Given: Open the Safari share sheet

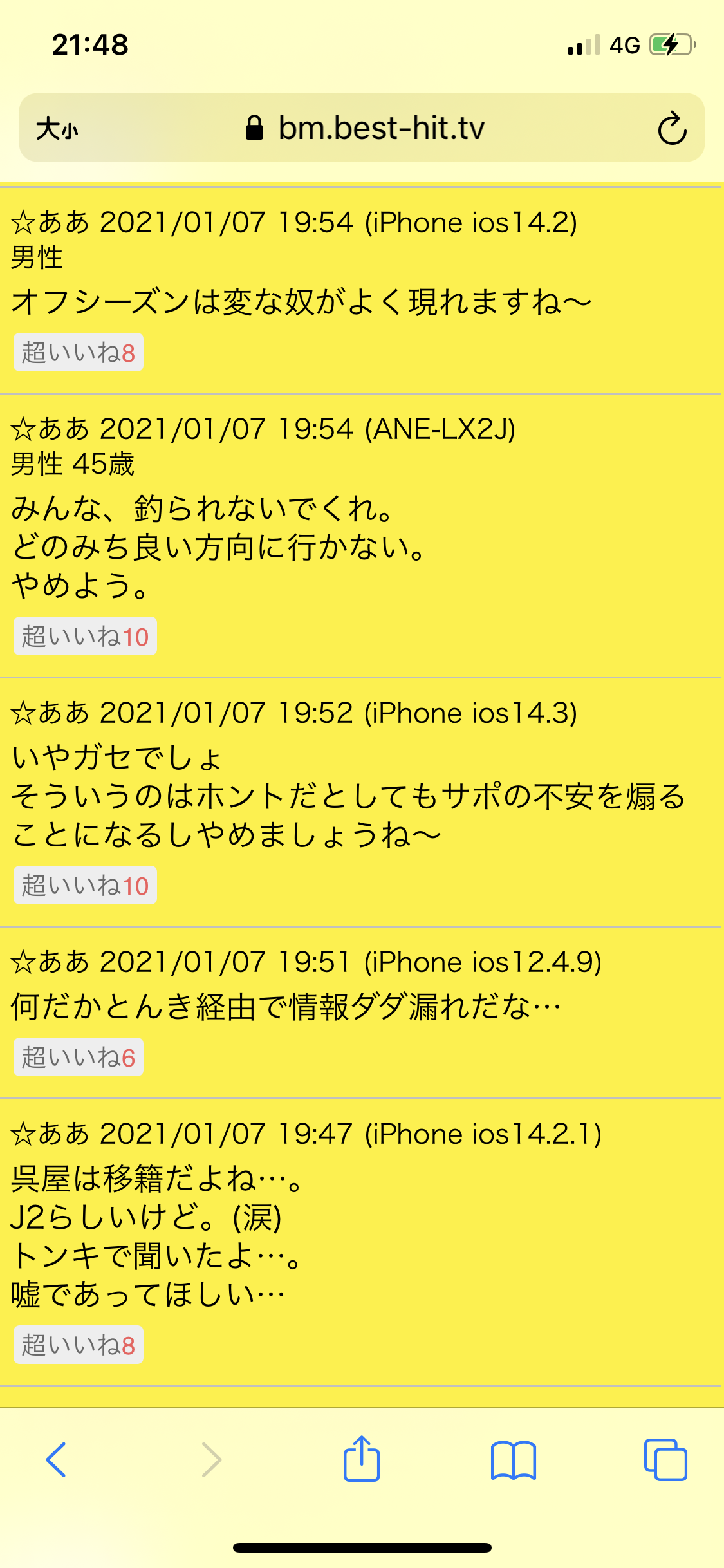Looking at the screenshot, I should tap(362, 1459).
